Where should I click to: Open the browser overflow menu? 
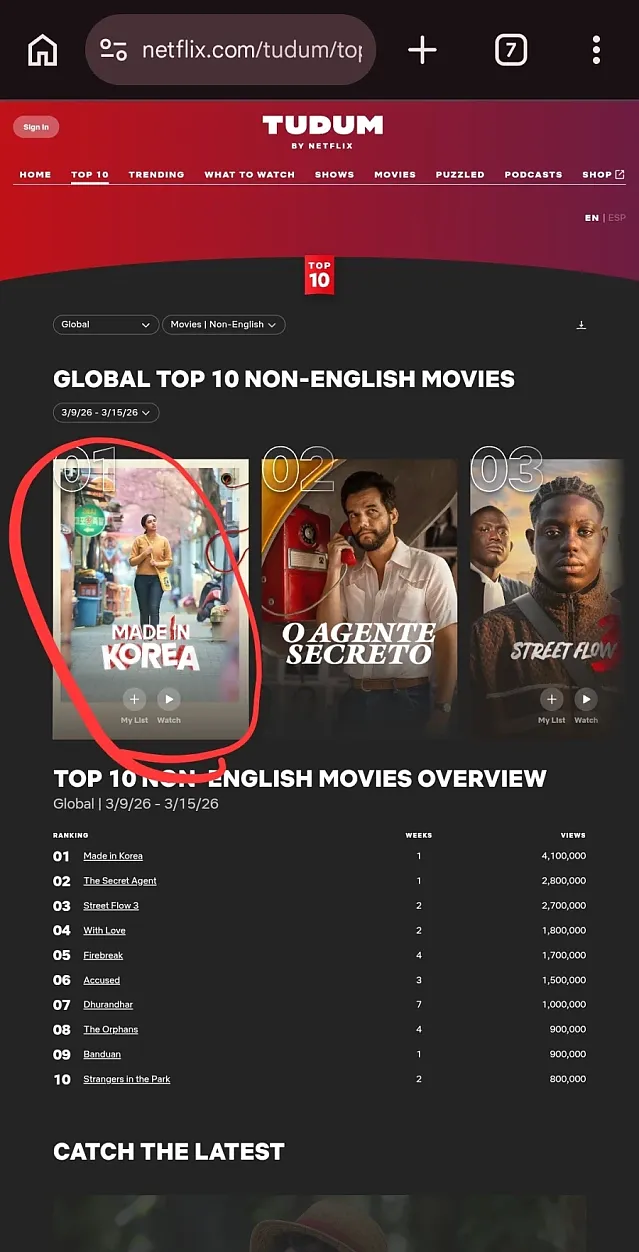(596, 49)
